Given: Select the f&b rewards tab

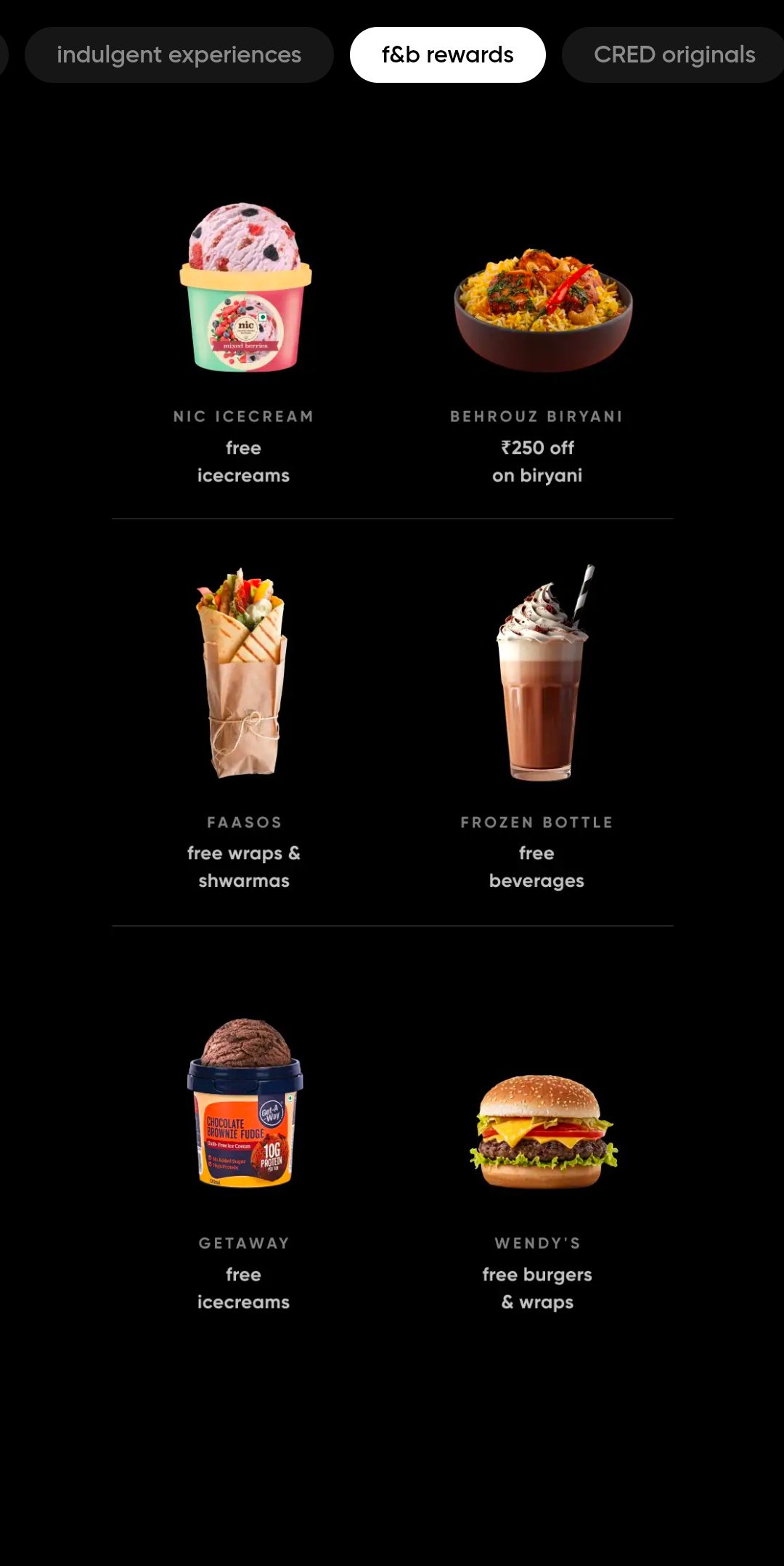Looking at the screenshot, I should [x=447, y=54].
